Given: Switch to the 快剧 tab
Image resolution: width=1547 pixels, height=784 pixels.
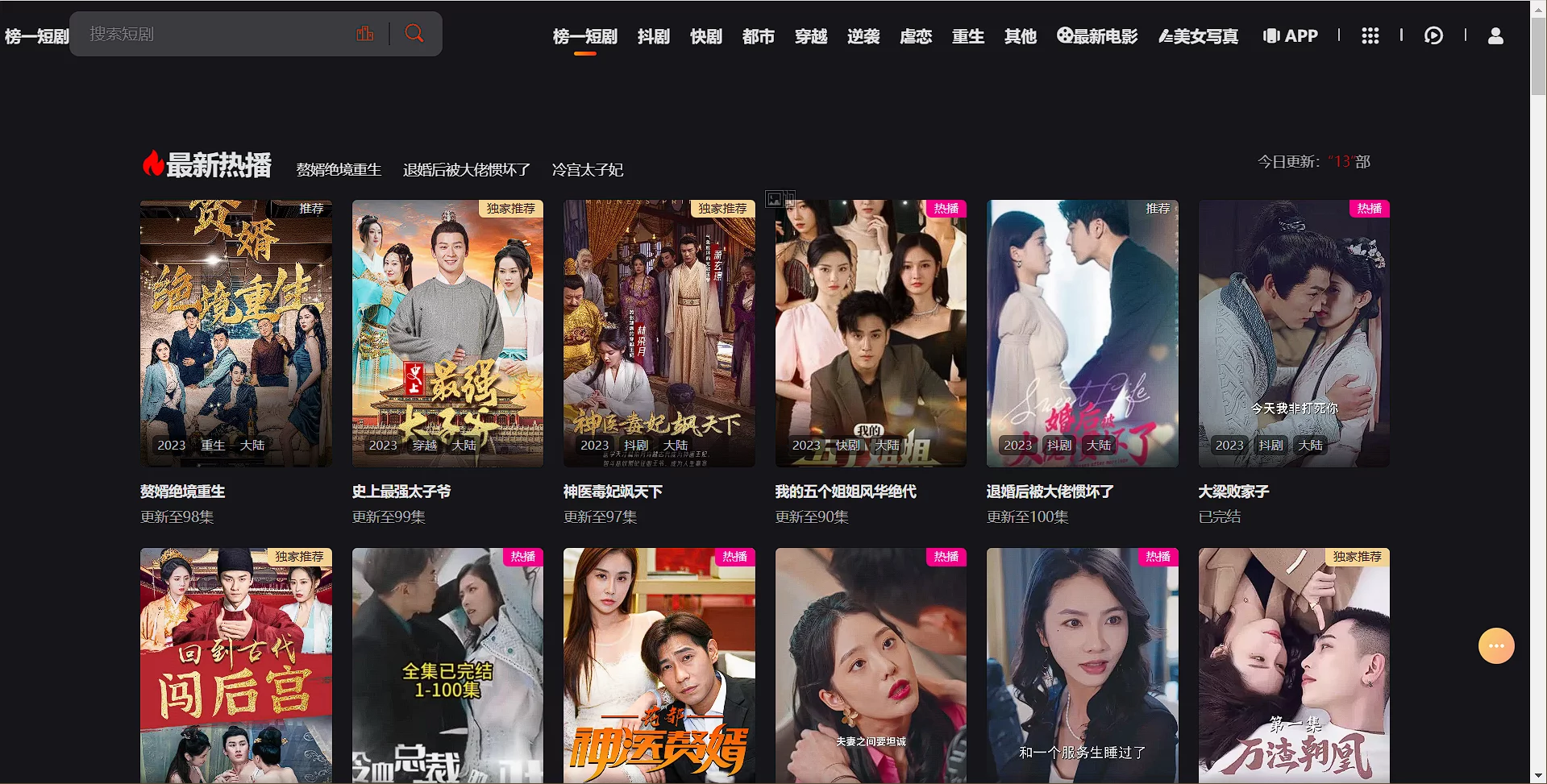Looking at the screenshot, I should (x=705, y=36).
